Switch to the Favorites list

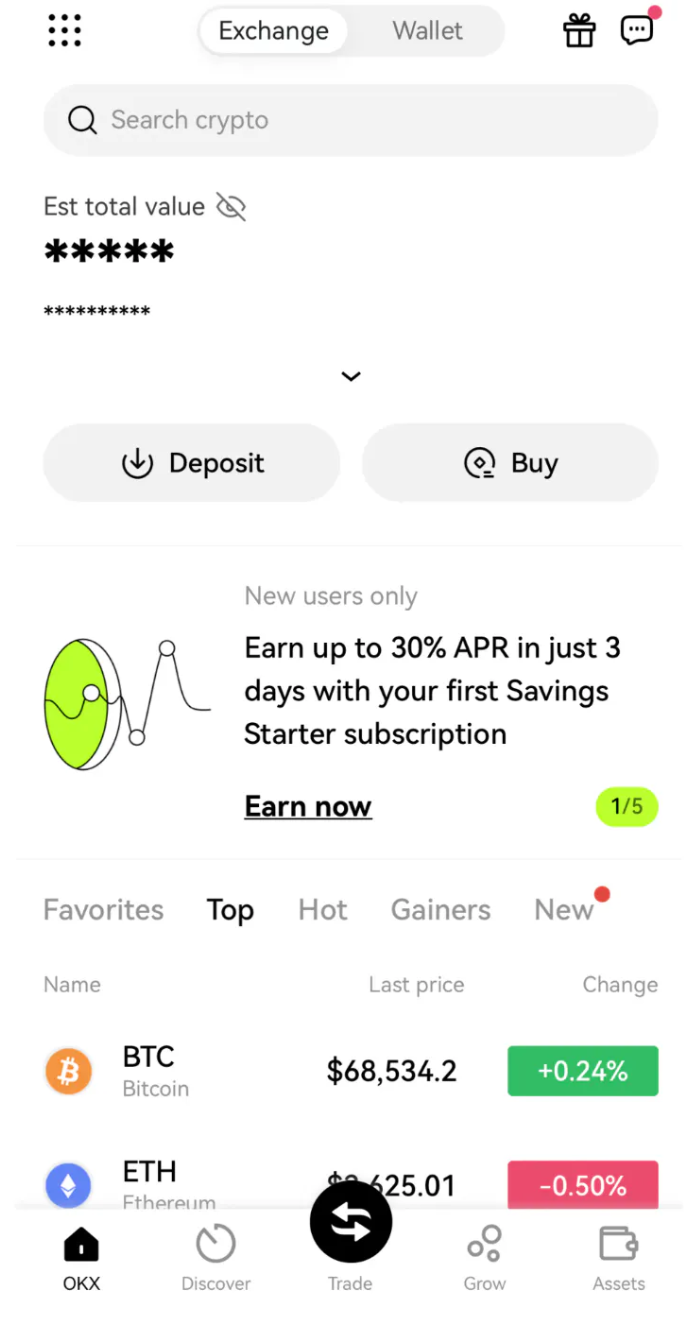pyautogui.click(x=103, y=910)
